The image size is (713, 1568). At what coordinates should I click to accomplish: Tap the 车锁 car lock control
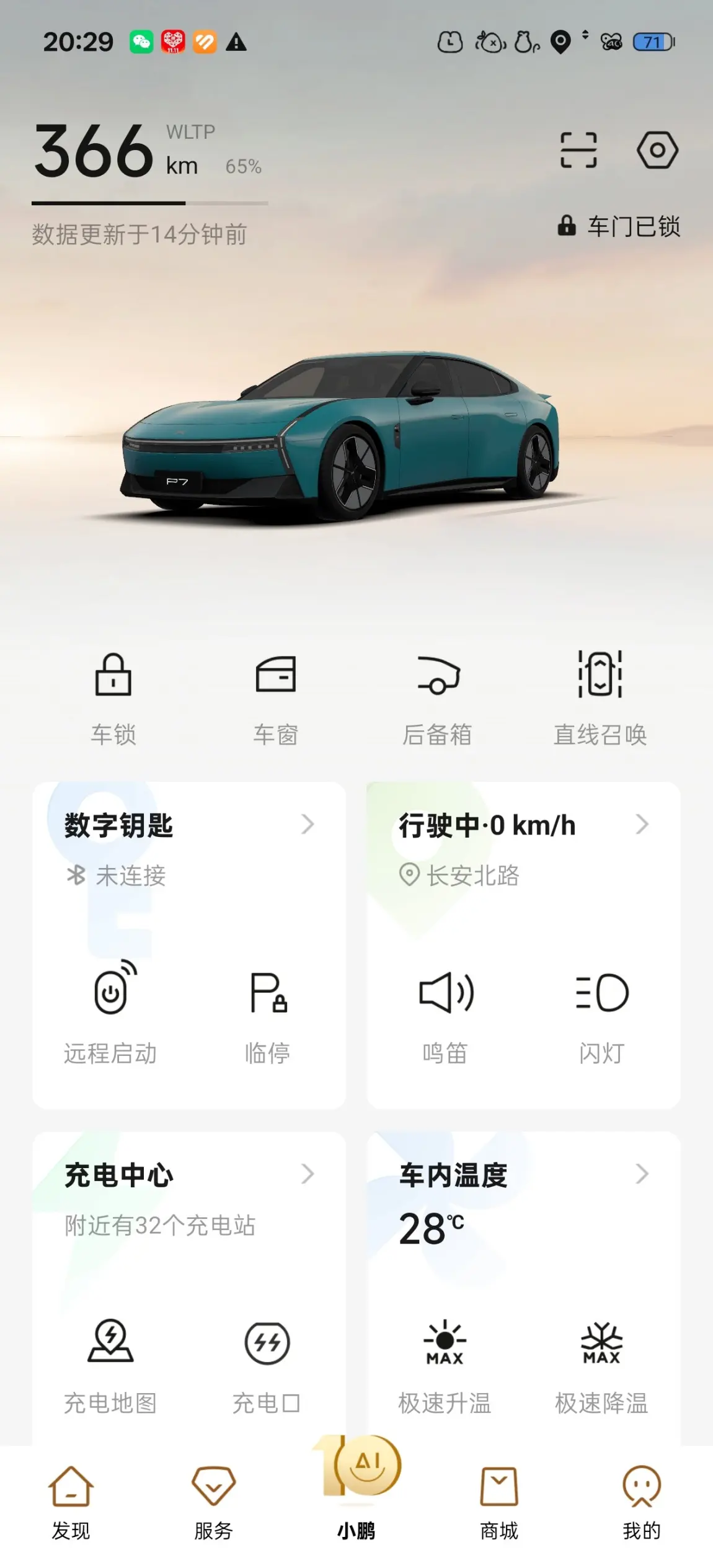tap(113, 698)
